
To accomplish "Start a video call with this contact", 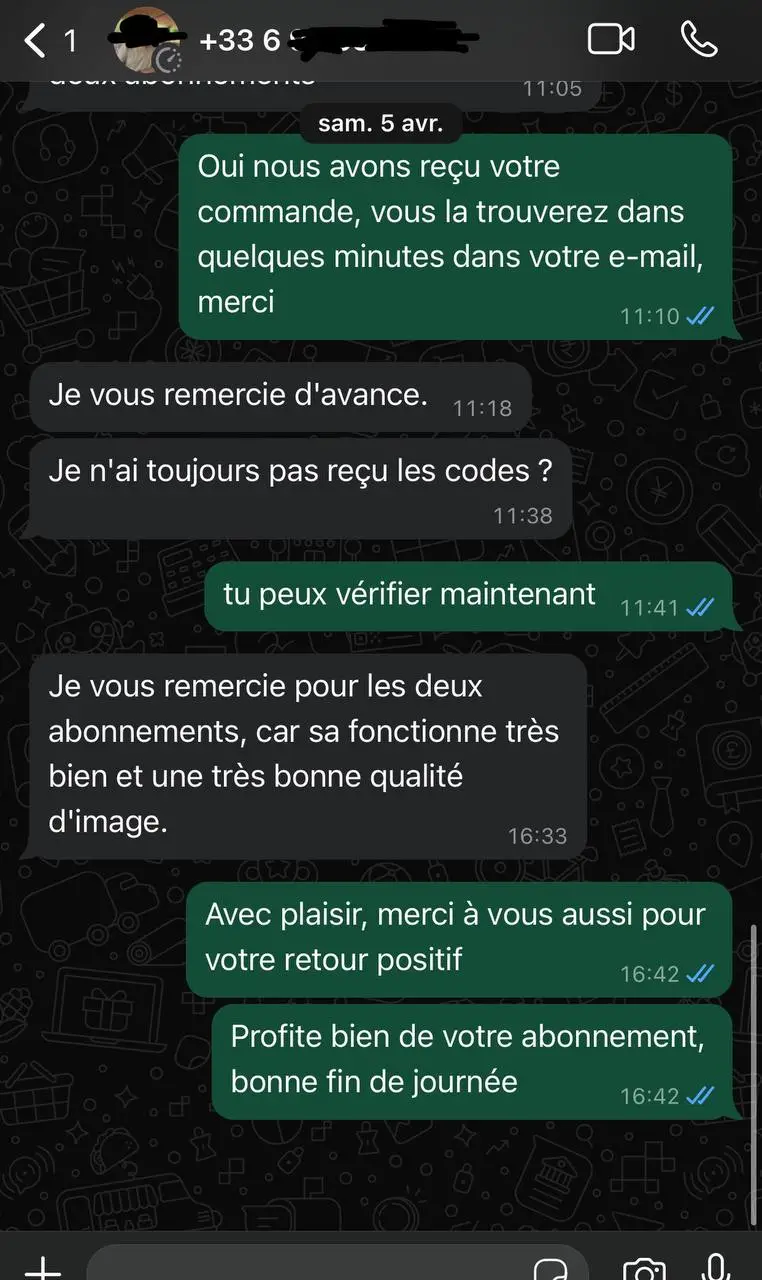I will pyautogui.click(x=611, y=40).
